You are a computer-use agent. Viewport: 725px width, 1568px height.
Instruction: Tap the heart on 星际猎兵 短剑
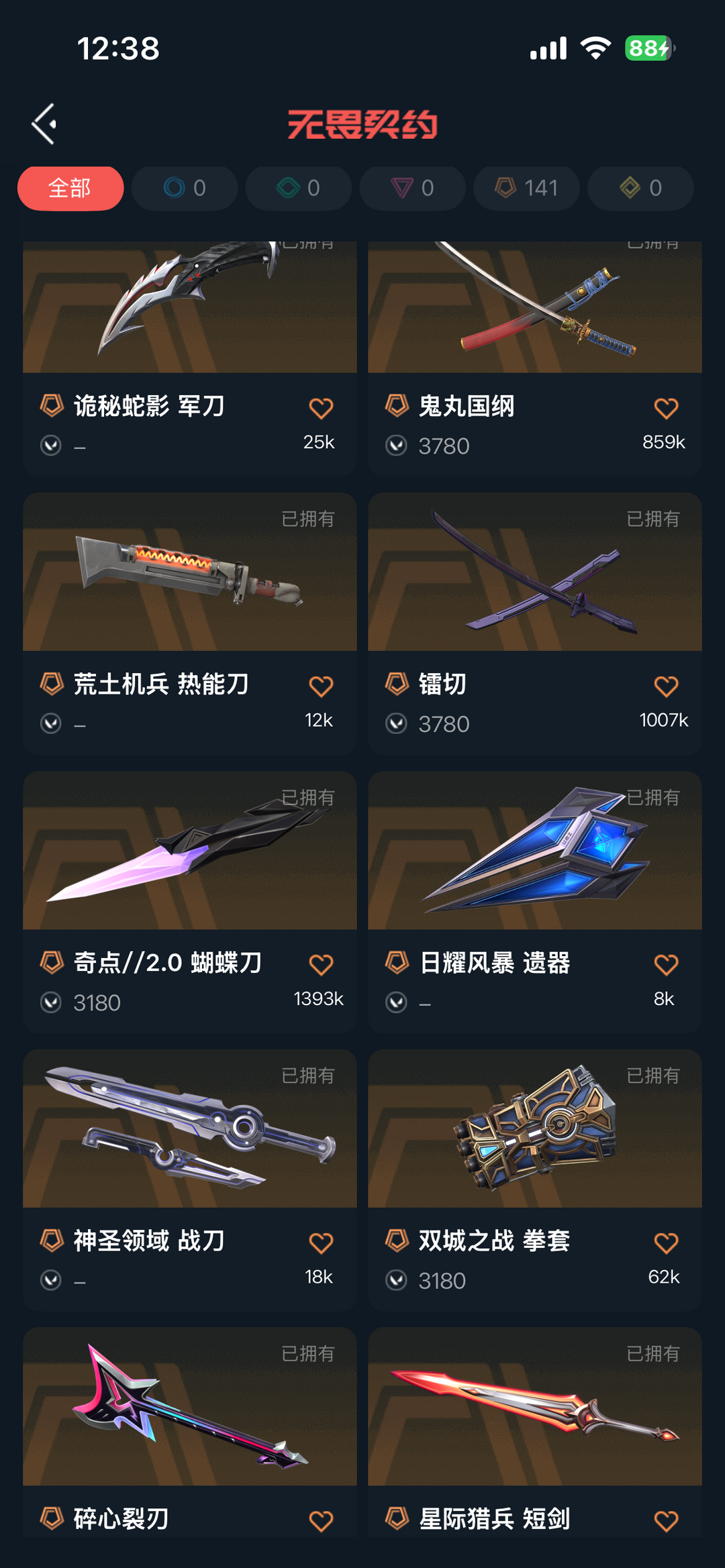click(x=666, y=1521)
